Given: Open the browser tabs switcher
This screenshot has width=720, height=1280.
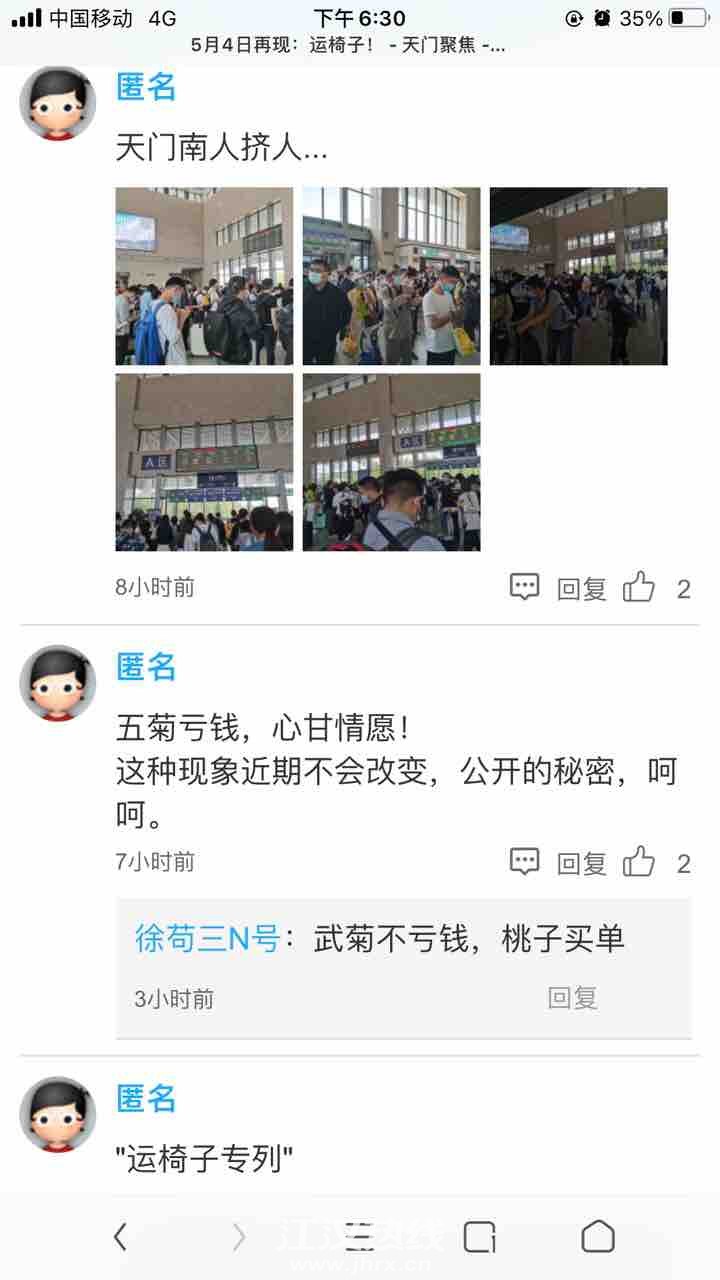Looking at the screenshot, I should click(x=479, y=1237).
